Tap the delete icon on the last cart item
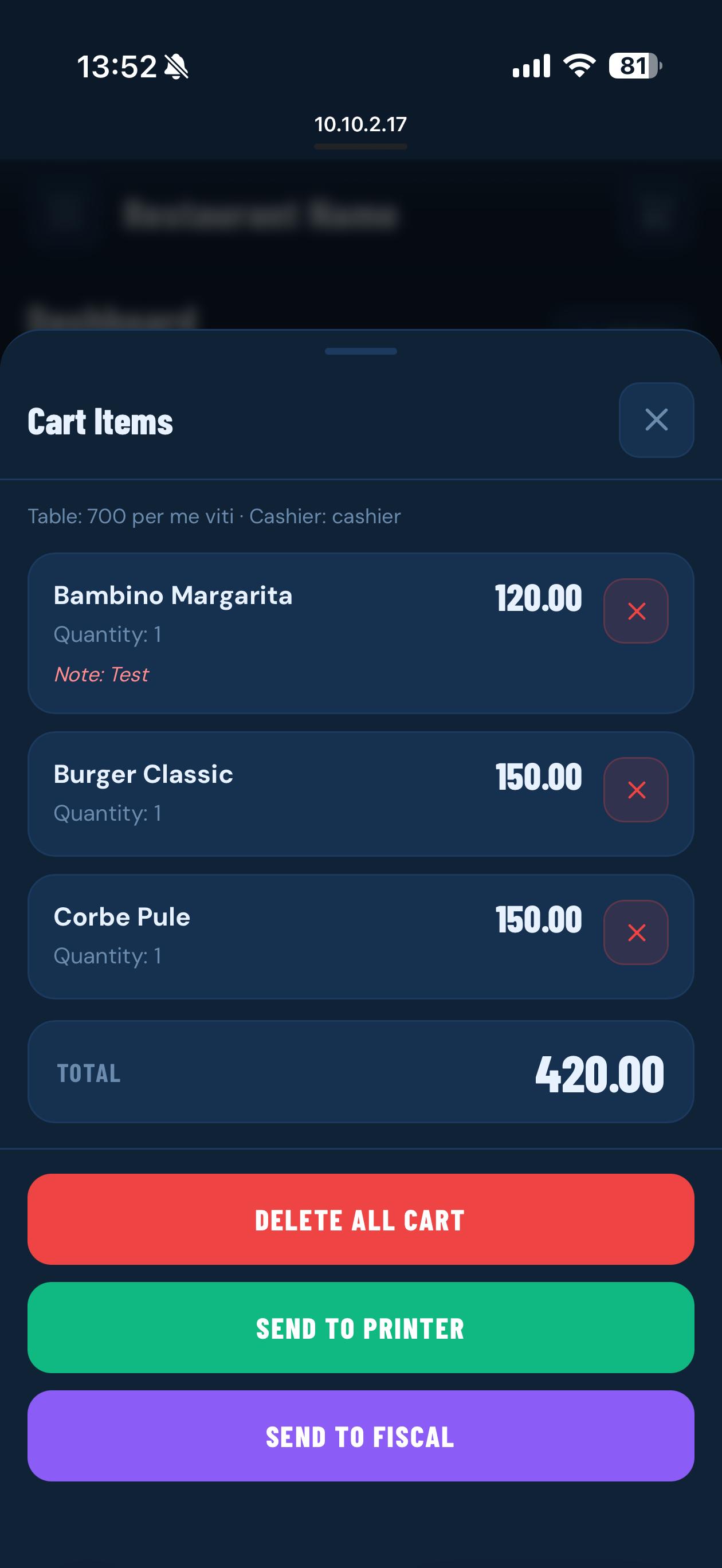This screenshot has height=1568, width=722. click(x=635, y=932)
